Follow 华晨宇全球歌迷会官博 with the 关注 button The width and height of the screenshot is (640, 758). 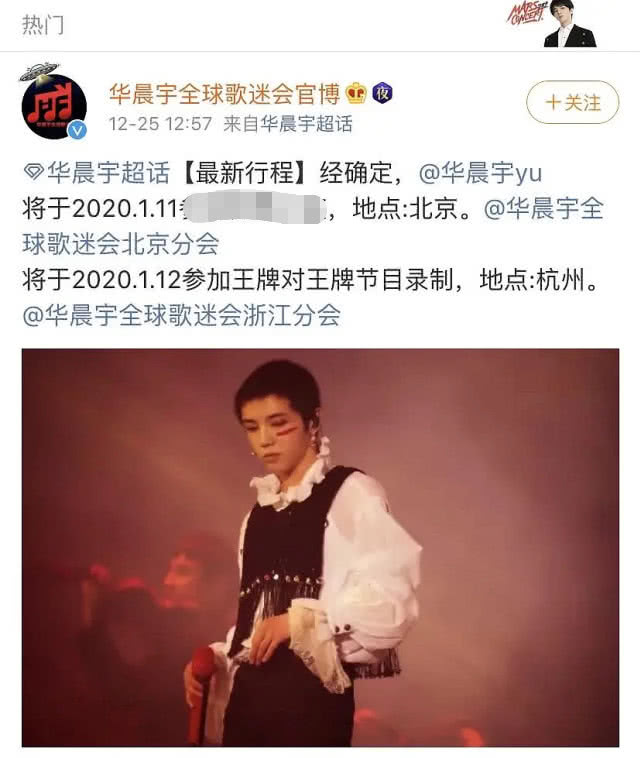(572, 102)
